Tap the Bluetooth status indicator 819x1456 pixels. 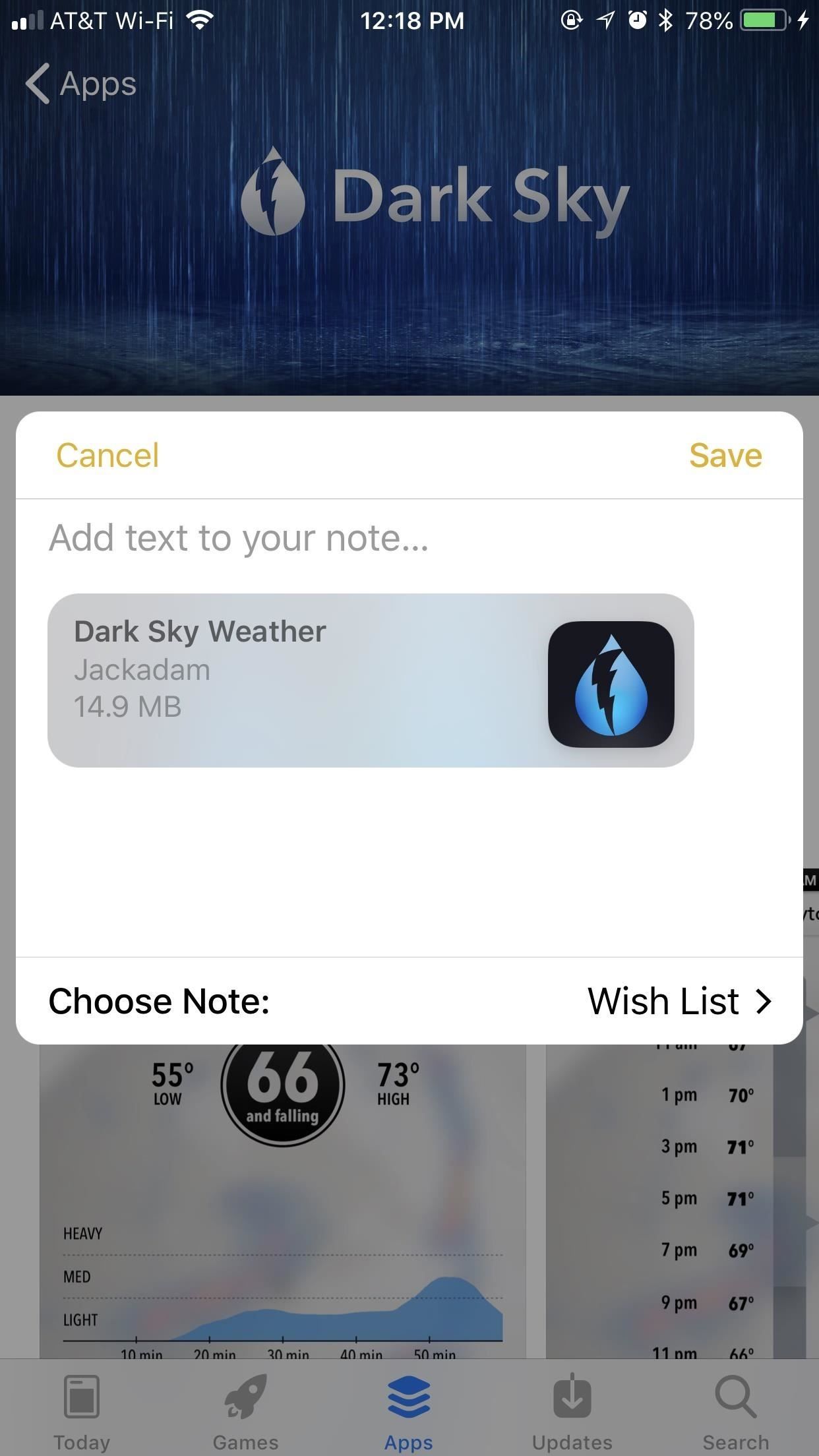coord(665,20)
